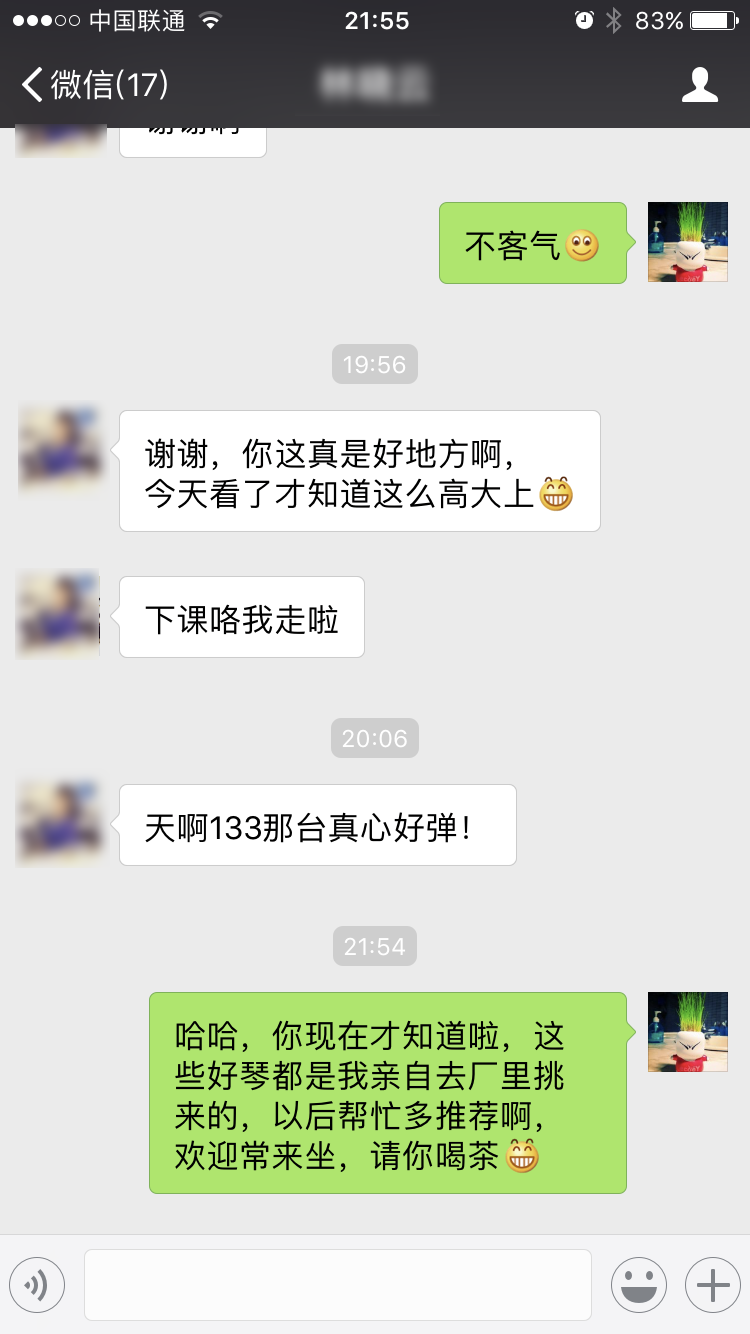Open my avatar beside 不客气 message
This screenshot has height=1334, width=750.
[x=687, y=242]
